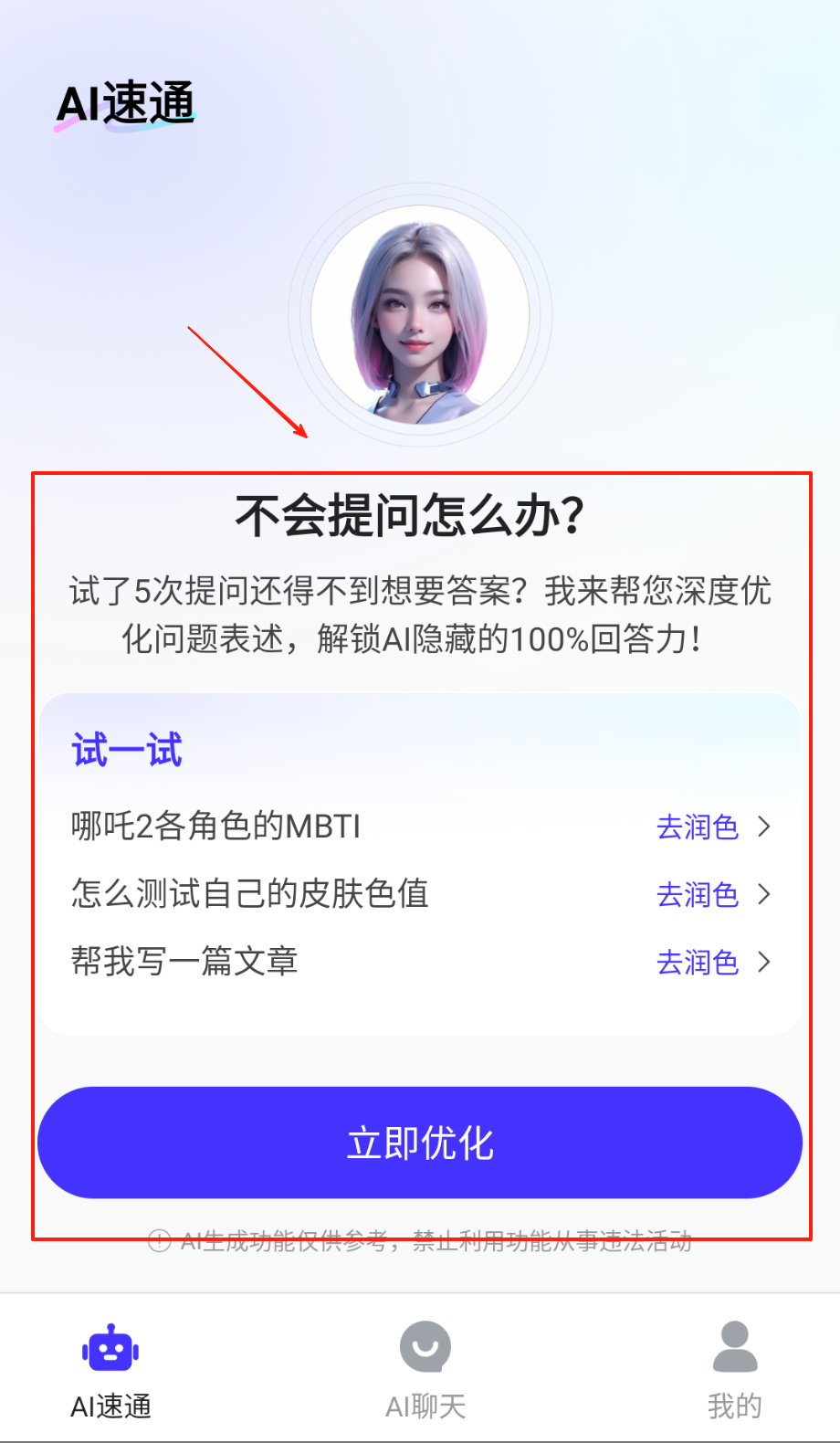
Task: Tap the 立即优化 button
Action: click(x=420, y=1143)
